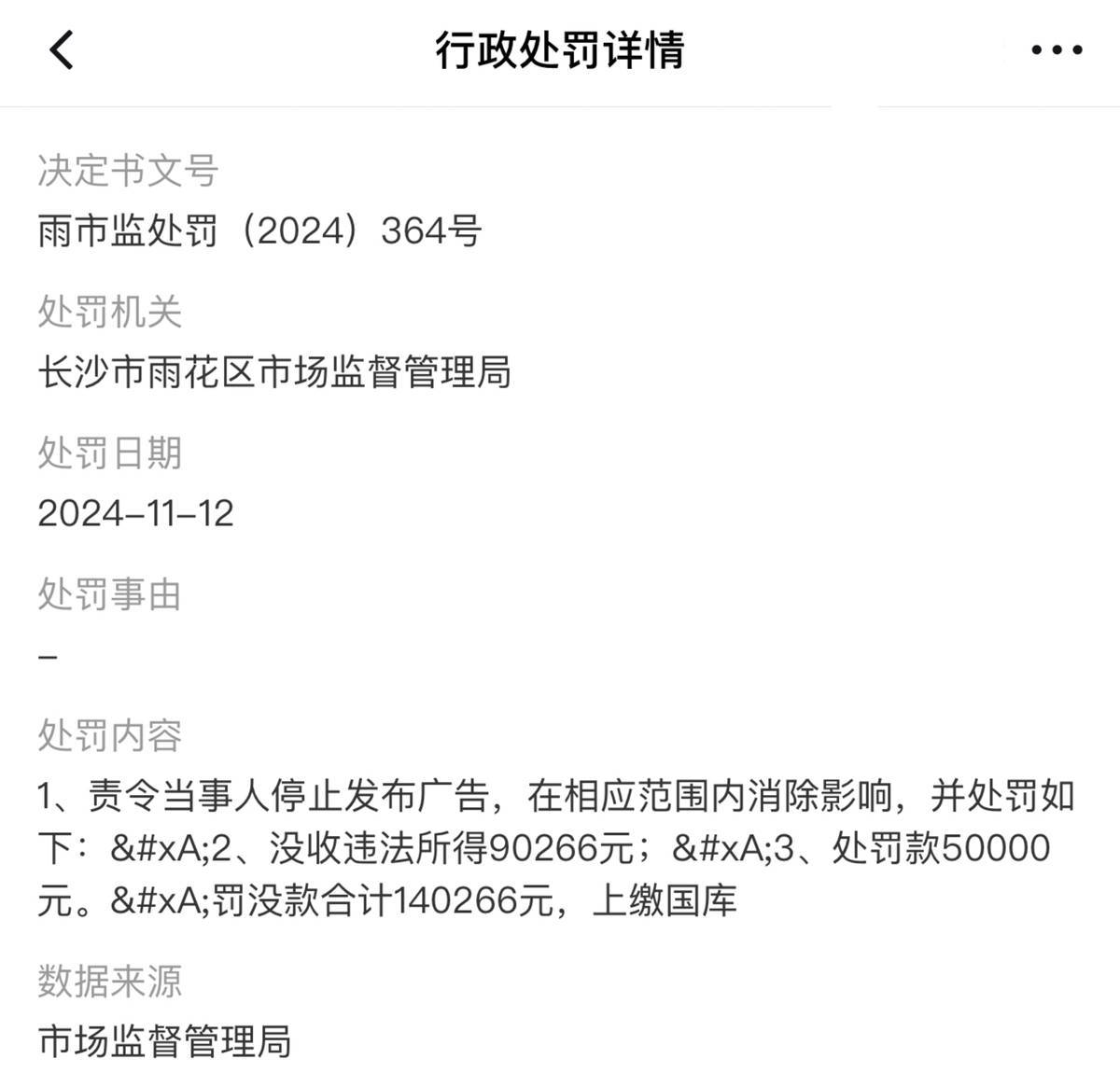Viewport: 1120px width, 1087px height.
Task: Open the three-dot more options menu
Action: point(1057,50)
